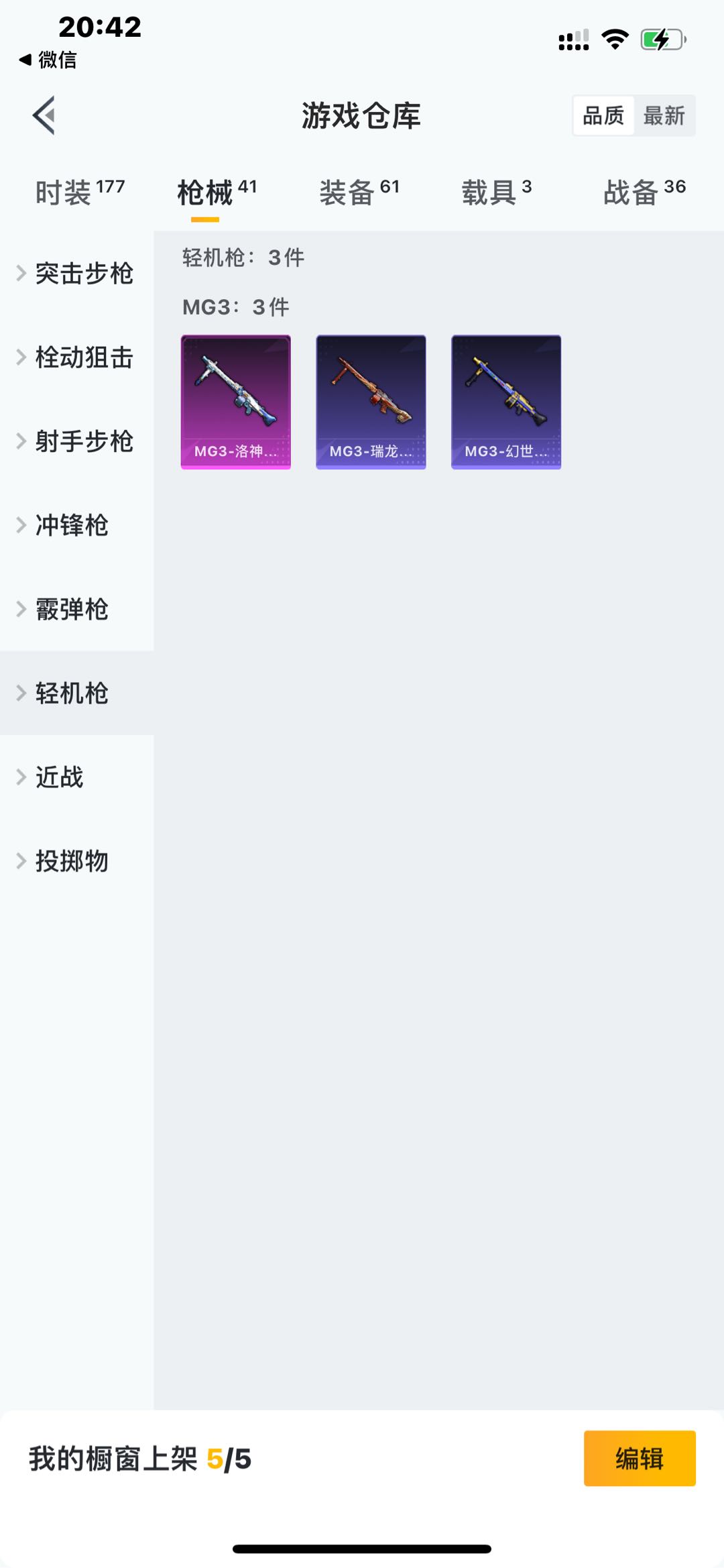Sort items by 品质

(603, 115)
